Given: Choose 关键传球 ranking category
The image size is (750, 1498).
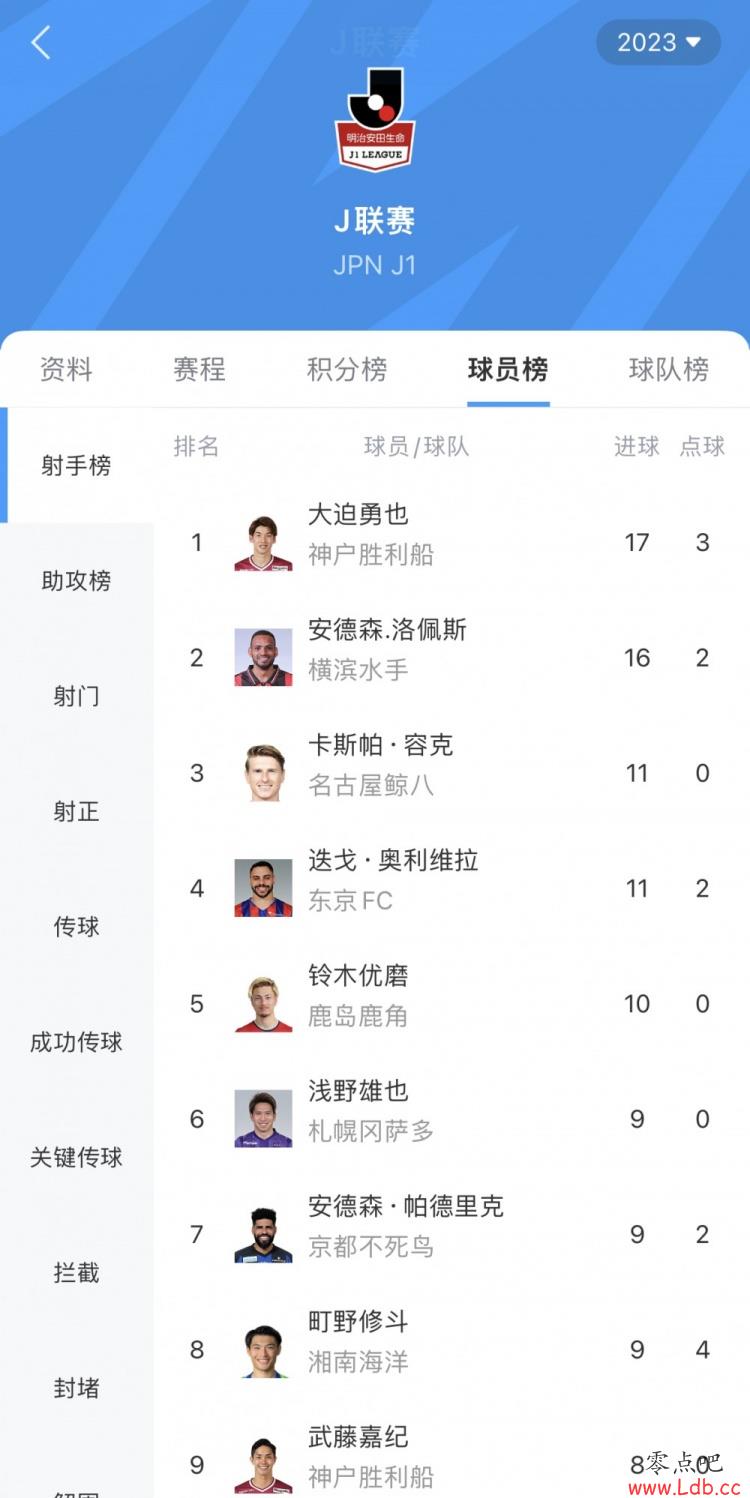Looking at the screenshot, I should (76, 1157).
